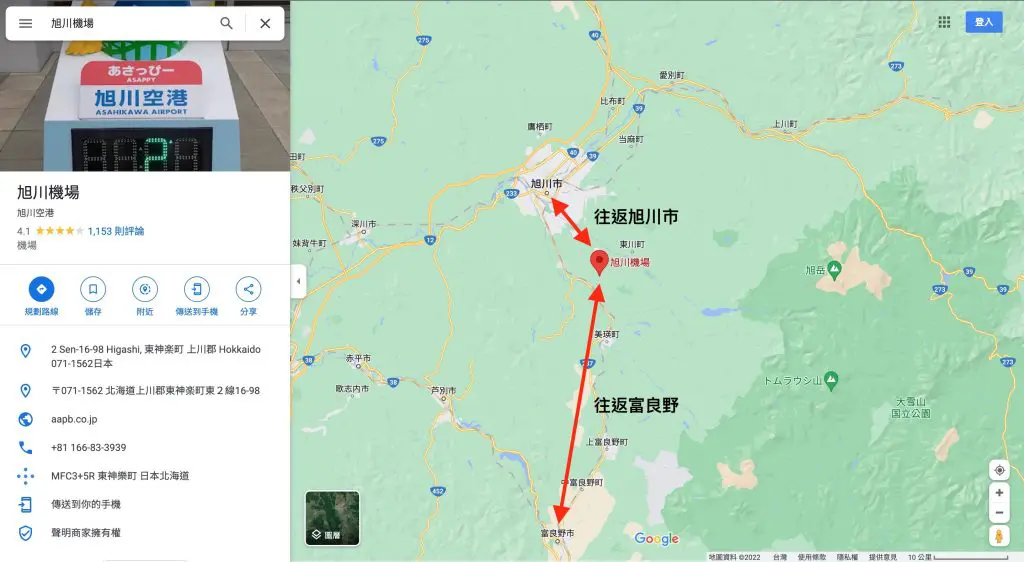The height and width of the screenshot is (562, 1024).
Task: Copy the plus code MFC3+5R row
Action: click(x=120, y=476)
